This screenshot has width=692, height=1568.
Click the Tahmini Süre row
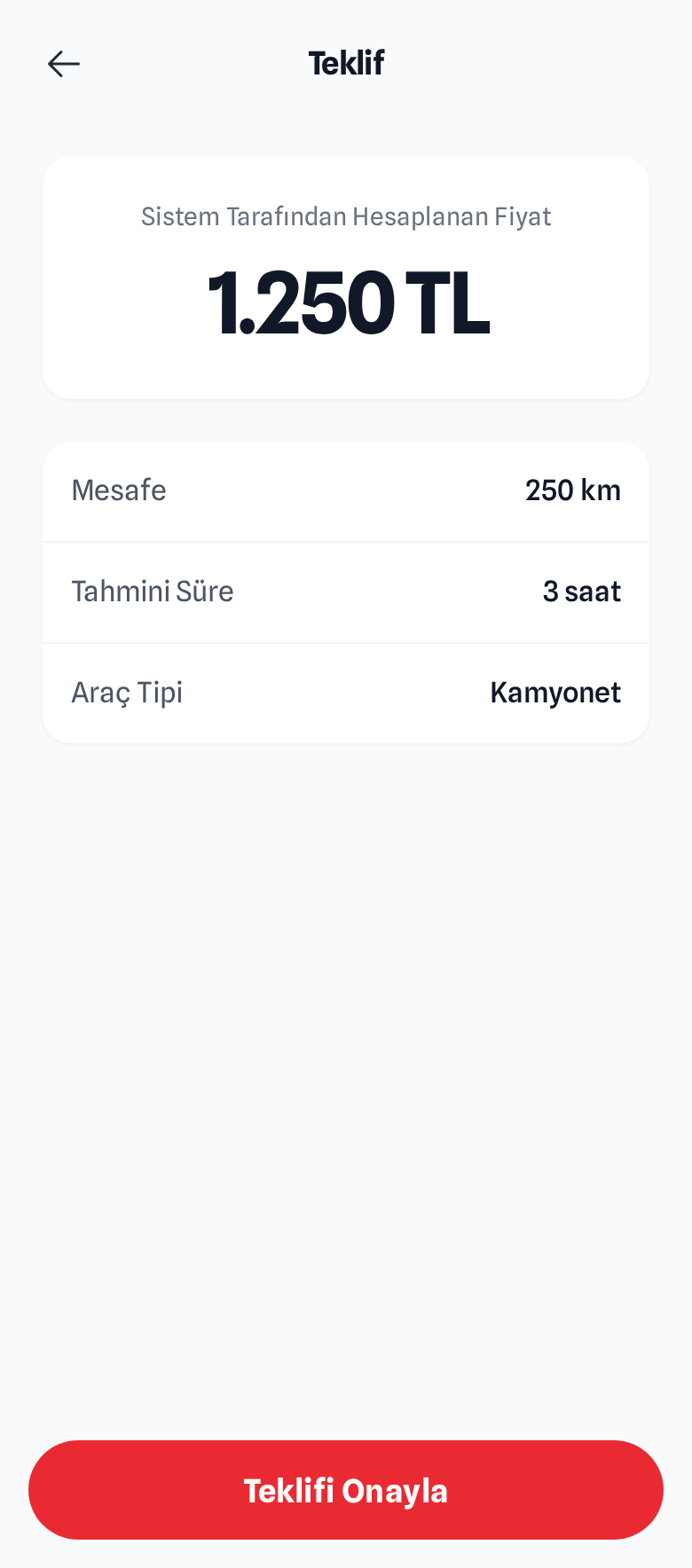coord(346,592)
